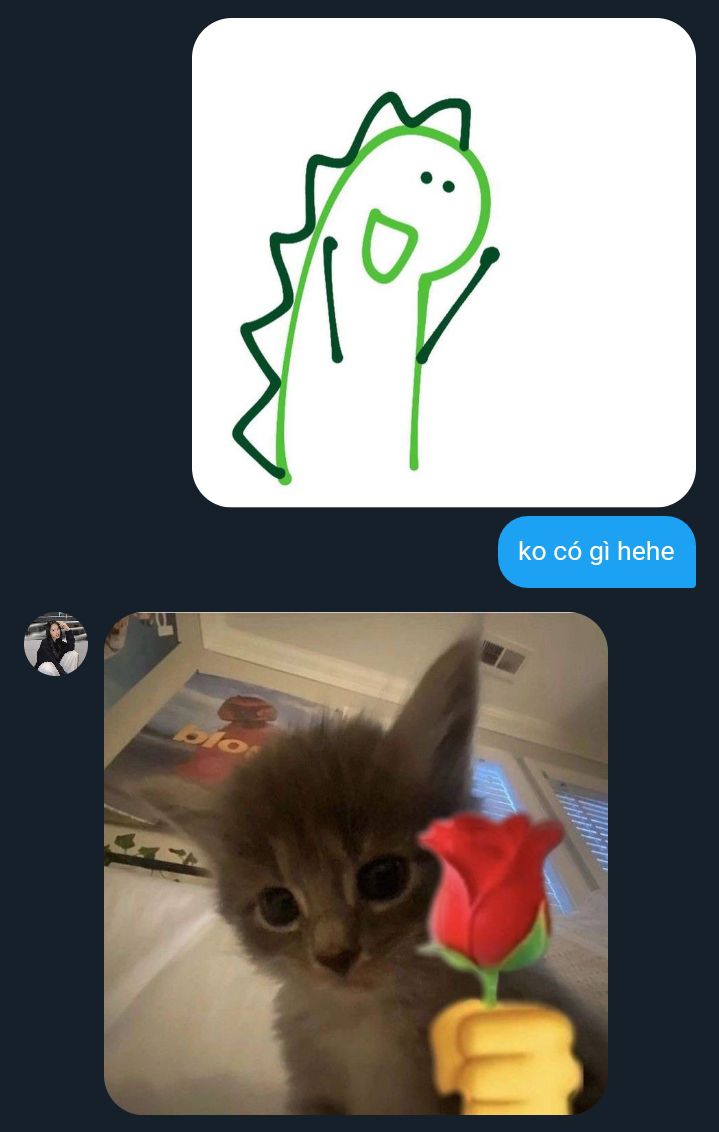Image resolution: width=719 pixels, height=1132 pixels.
Task: Open the sent green dinosaur drawing image
Action: pos(443,262)
